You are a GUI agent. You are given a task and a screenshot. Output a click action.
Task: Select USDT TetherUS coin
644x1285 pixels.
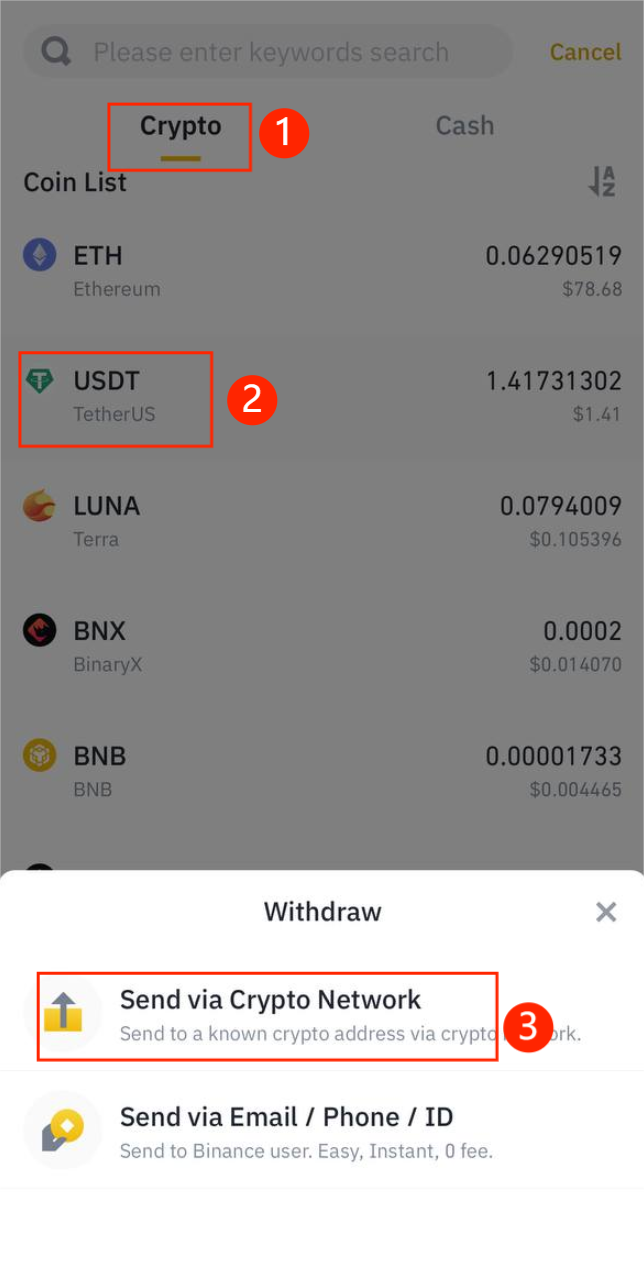click(x=320, y=396)
